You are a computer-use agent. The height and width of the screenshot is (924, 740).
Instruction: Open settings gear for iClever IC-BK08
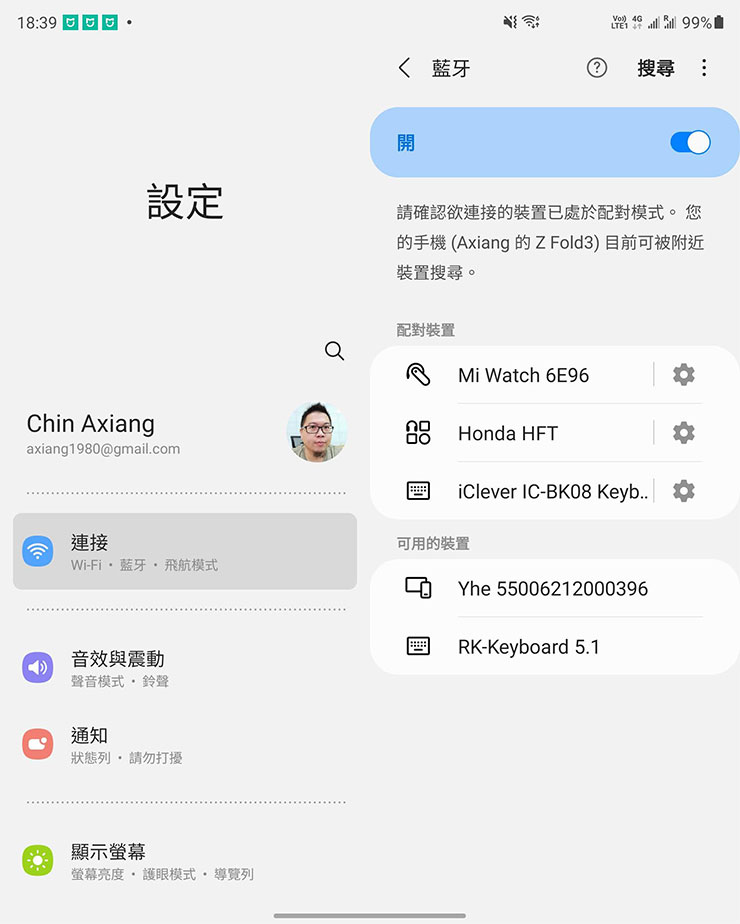[683, 491]
